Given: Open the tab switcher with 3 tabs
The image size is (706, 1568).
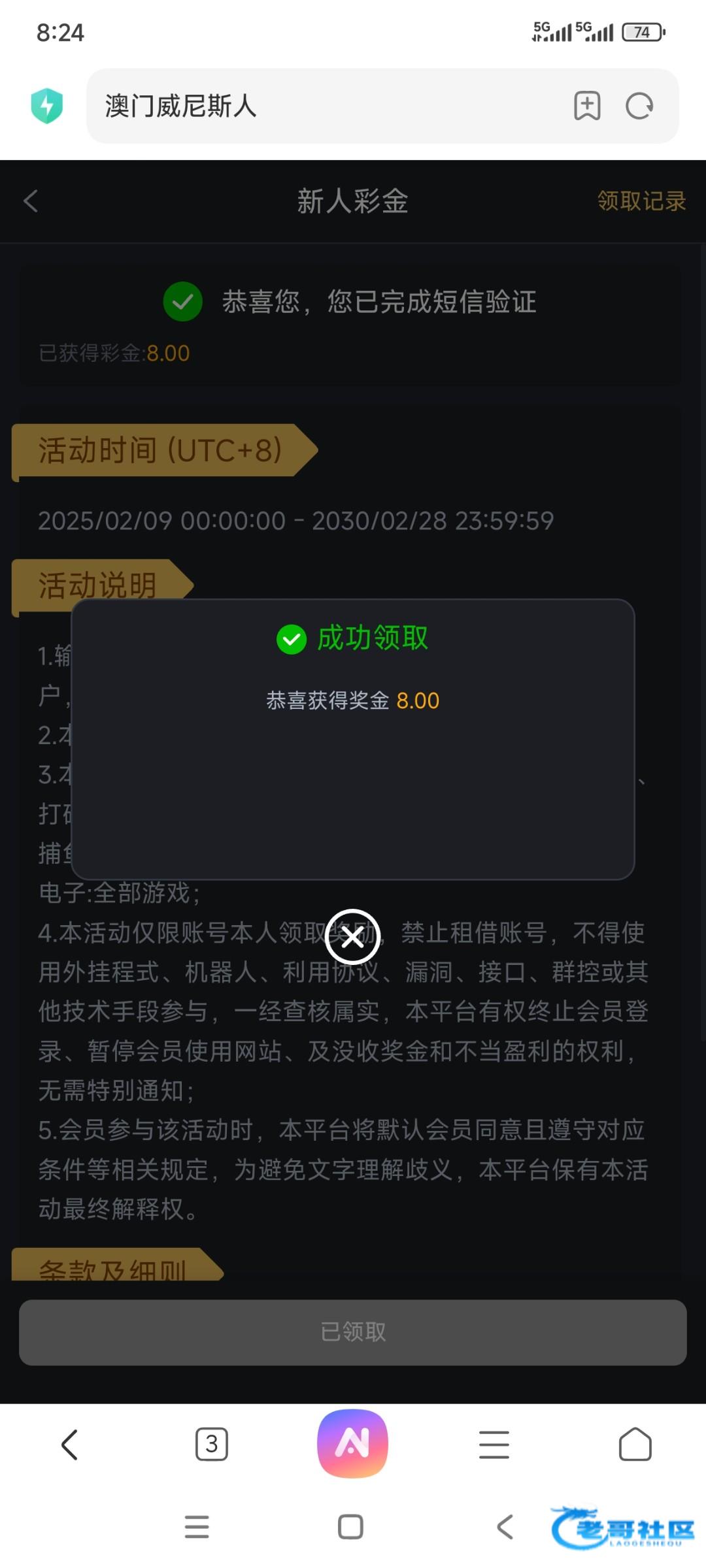Looking at the screenshot, I should click(211, 1445).
